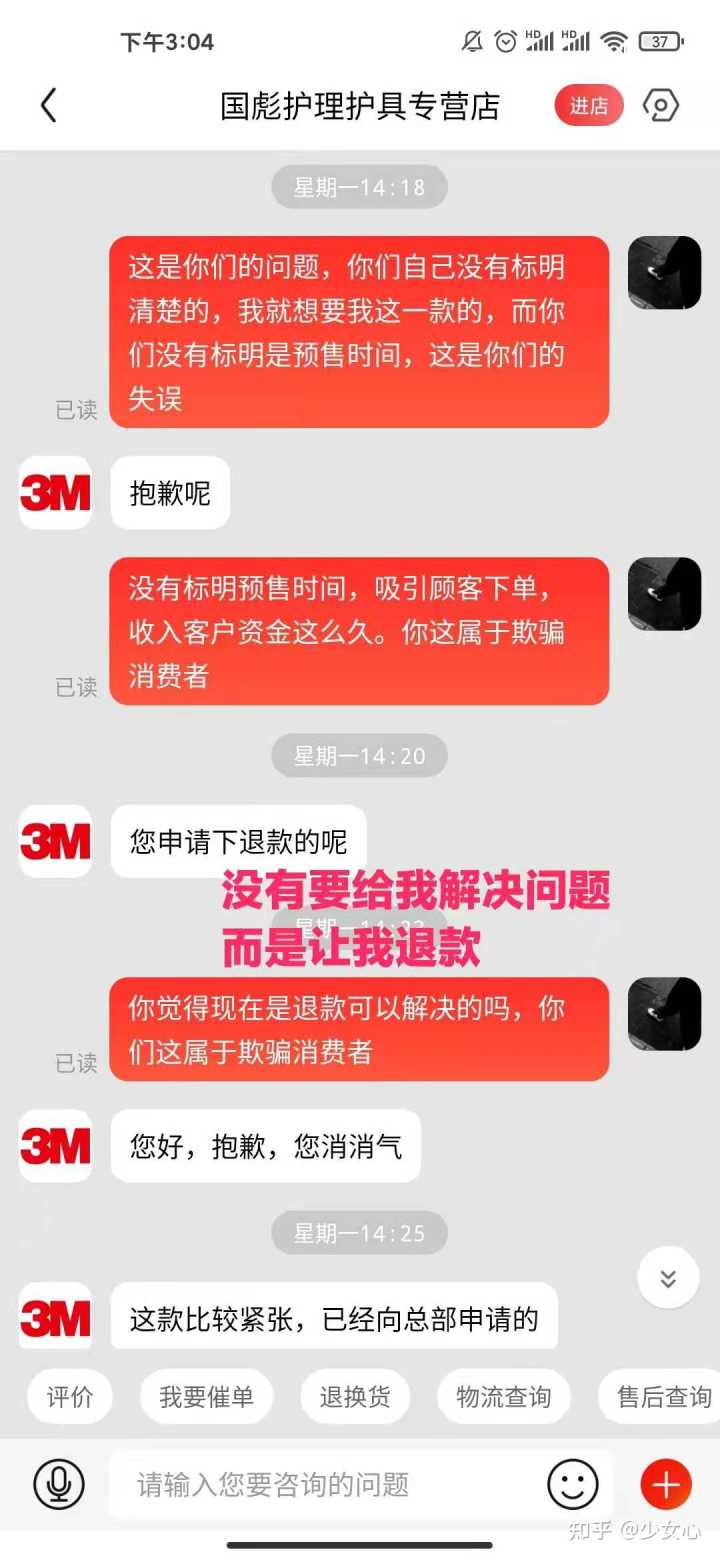Open the red plus attachment menu

pyautogui.click(x=665, y=1484)
